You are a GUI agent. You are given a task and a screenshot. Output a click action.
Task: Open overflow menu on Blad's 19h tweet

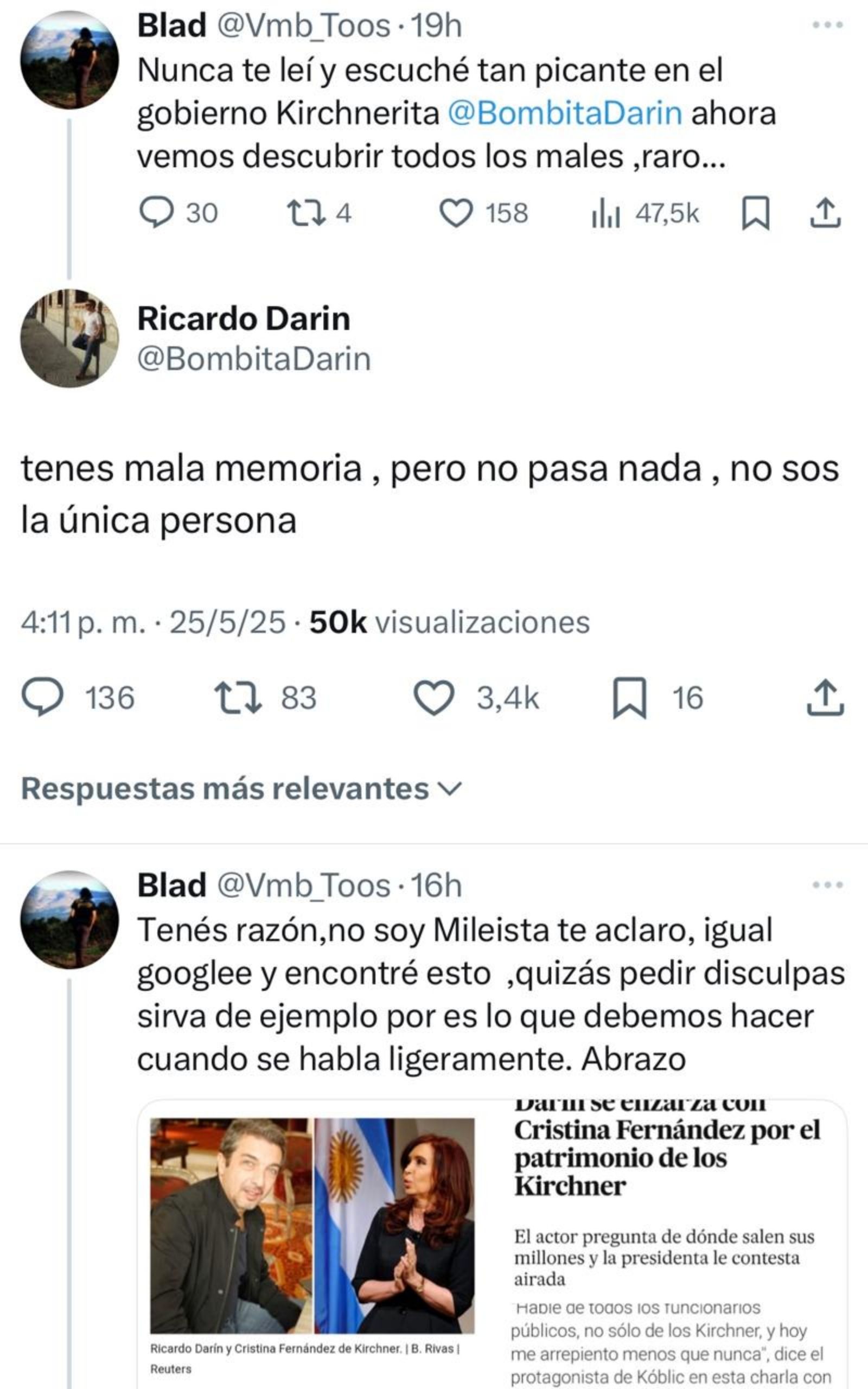[827, 26]
